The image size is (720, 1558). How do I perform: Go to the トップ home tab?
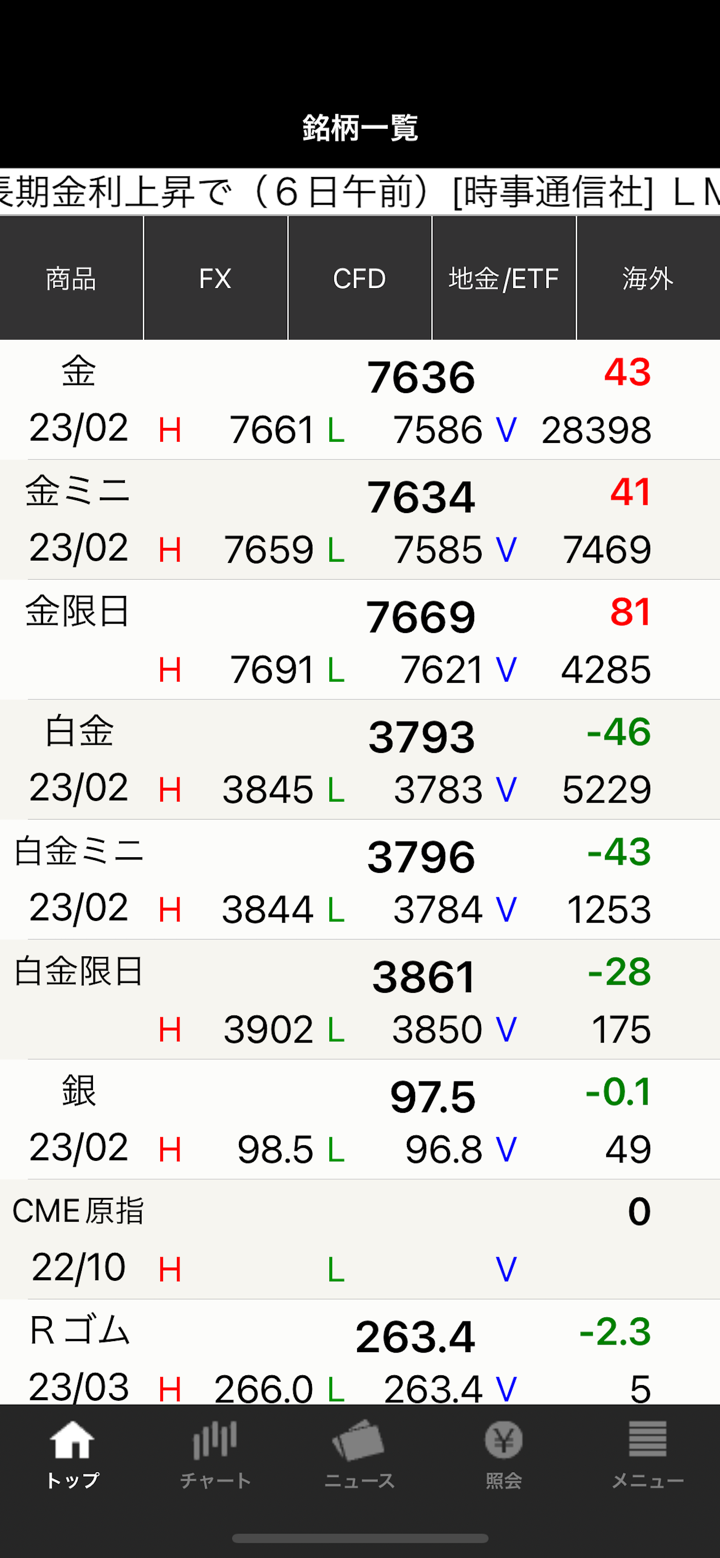(x=72, y=1455)
